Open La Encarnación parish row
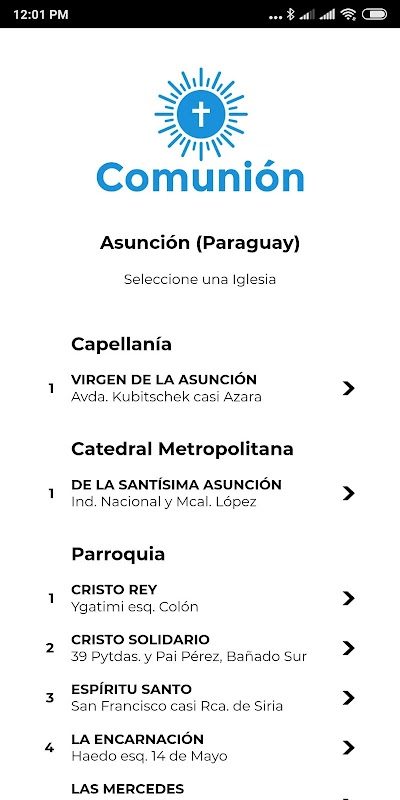 (x=200, y=747)
